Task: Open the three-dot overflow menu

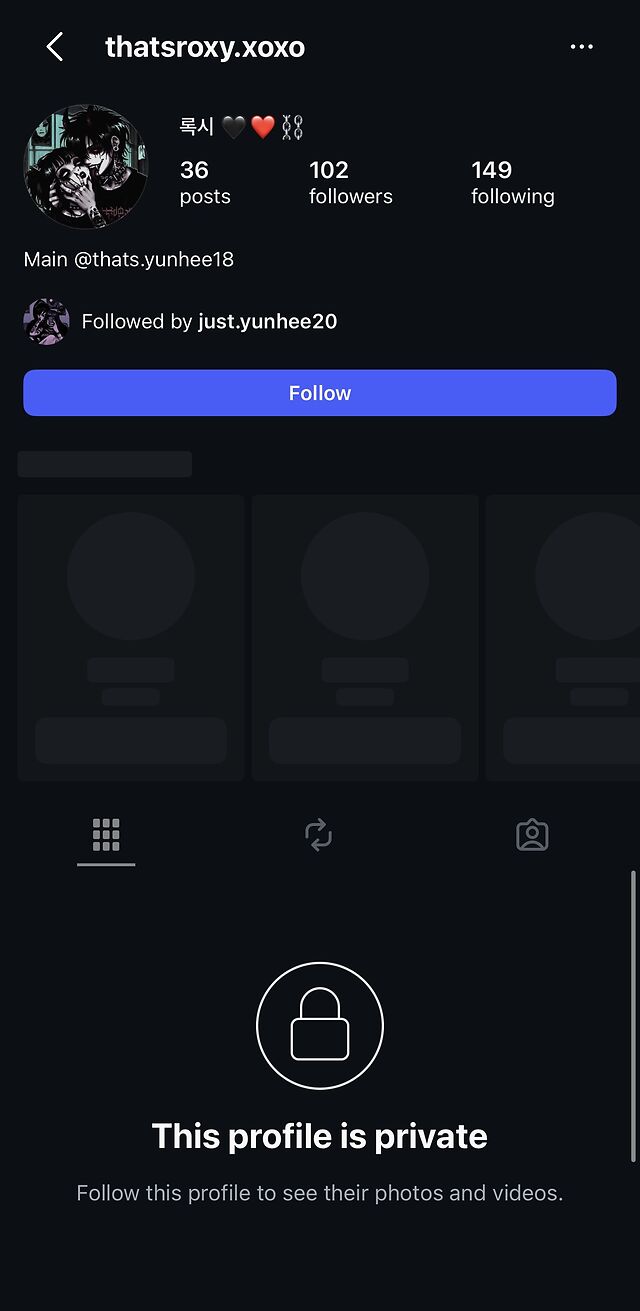Action: (x=581, y=47)
